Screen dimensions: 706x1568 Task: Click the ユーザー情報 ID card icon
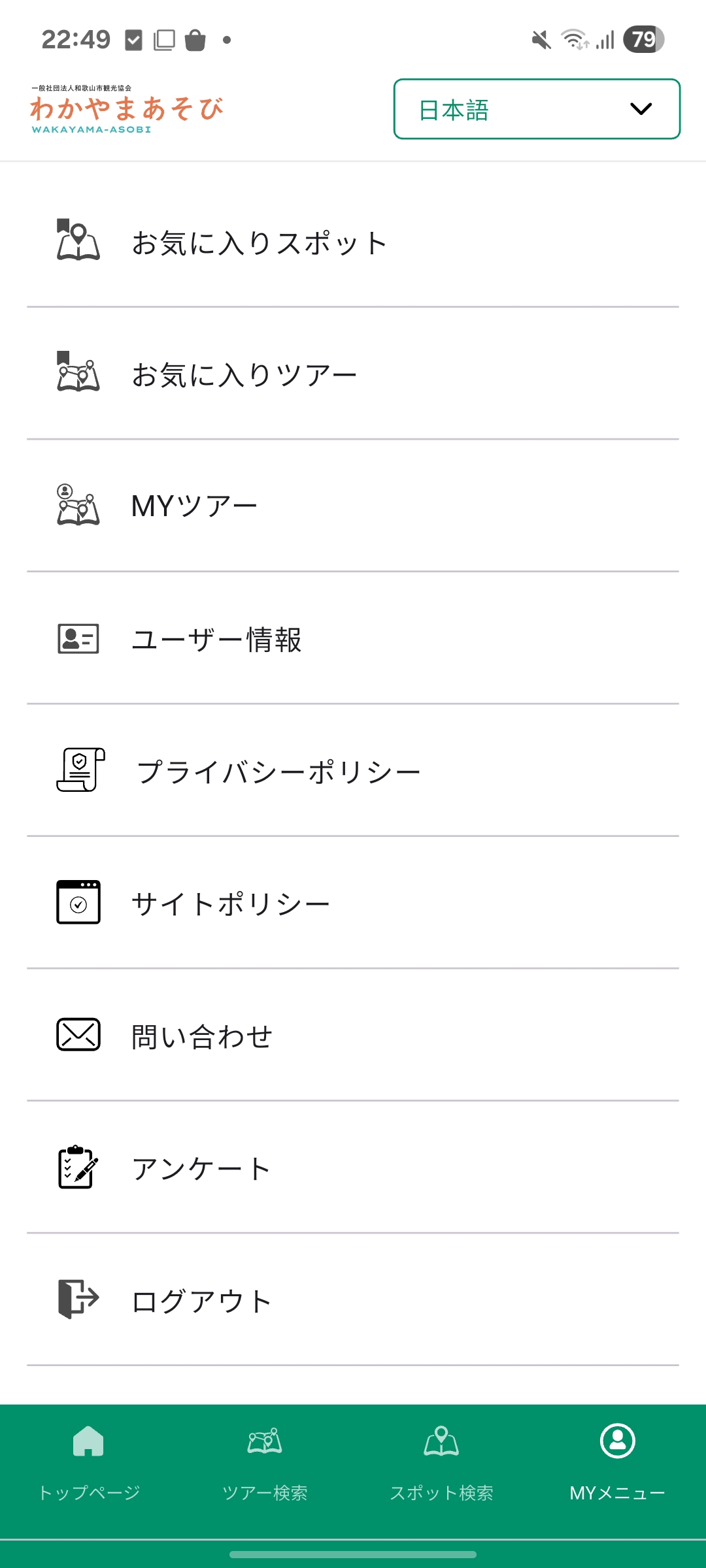click(x=77, y=638)
